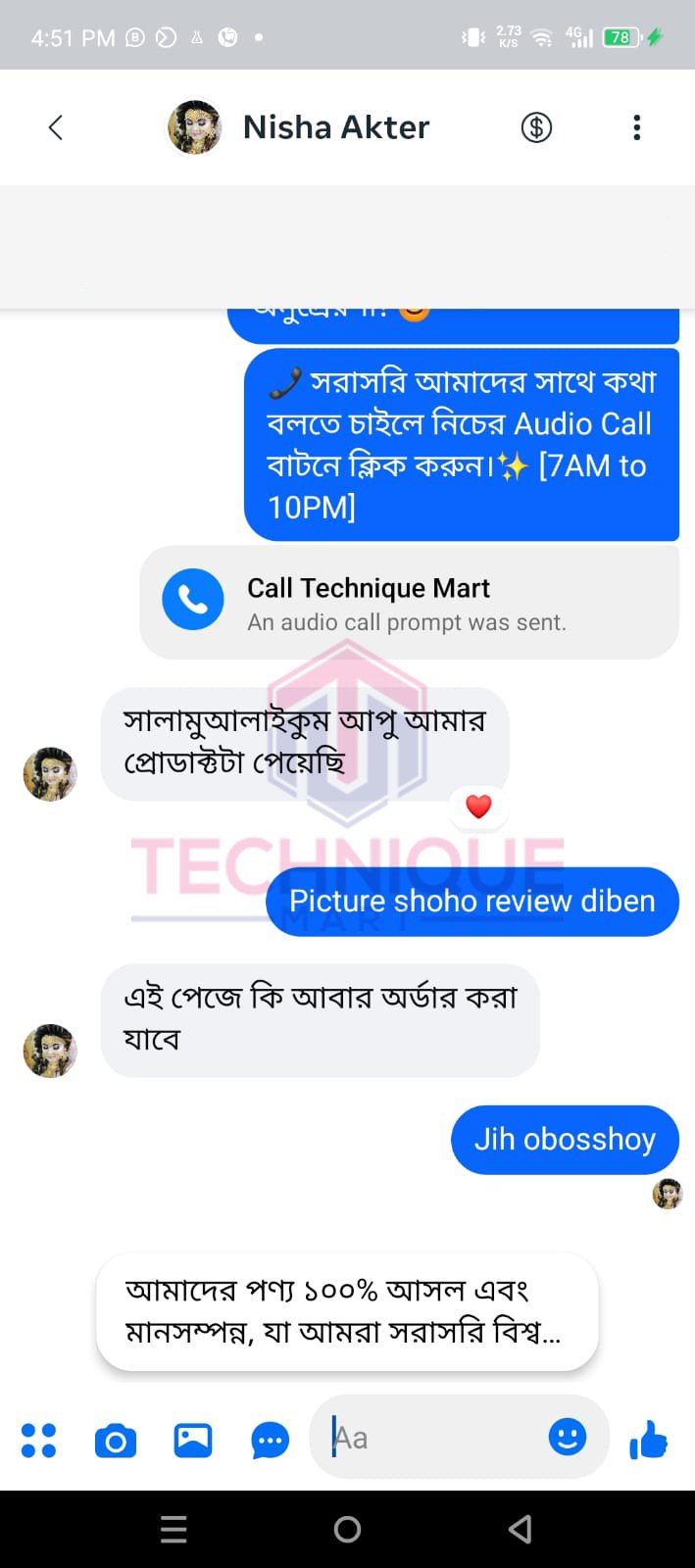Screen dimensions: 695x1568
Task: Open the emoji picker smiley
Action: click(567, 1437)
